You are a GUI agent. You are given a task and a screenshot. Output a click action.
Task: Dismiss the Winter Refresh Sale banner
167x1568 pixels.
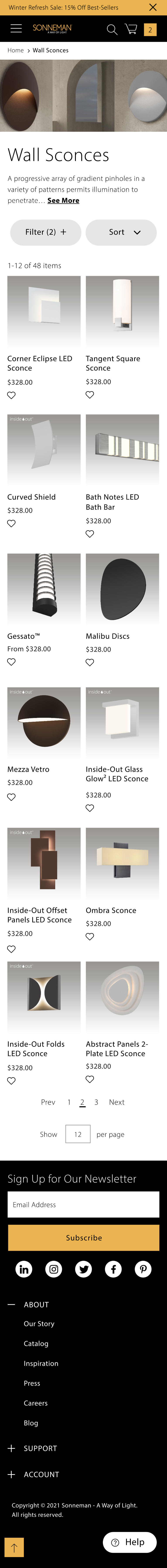(152, 7)
